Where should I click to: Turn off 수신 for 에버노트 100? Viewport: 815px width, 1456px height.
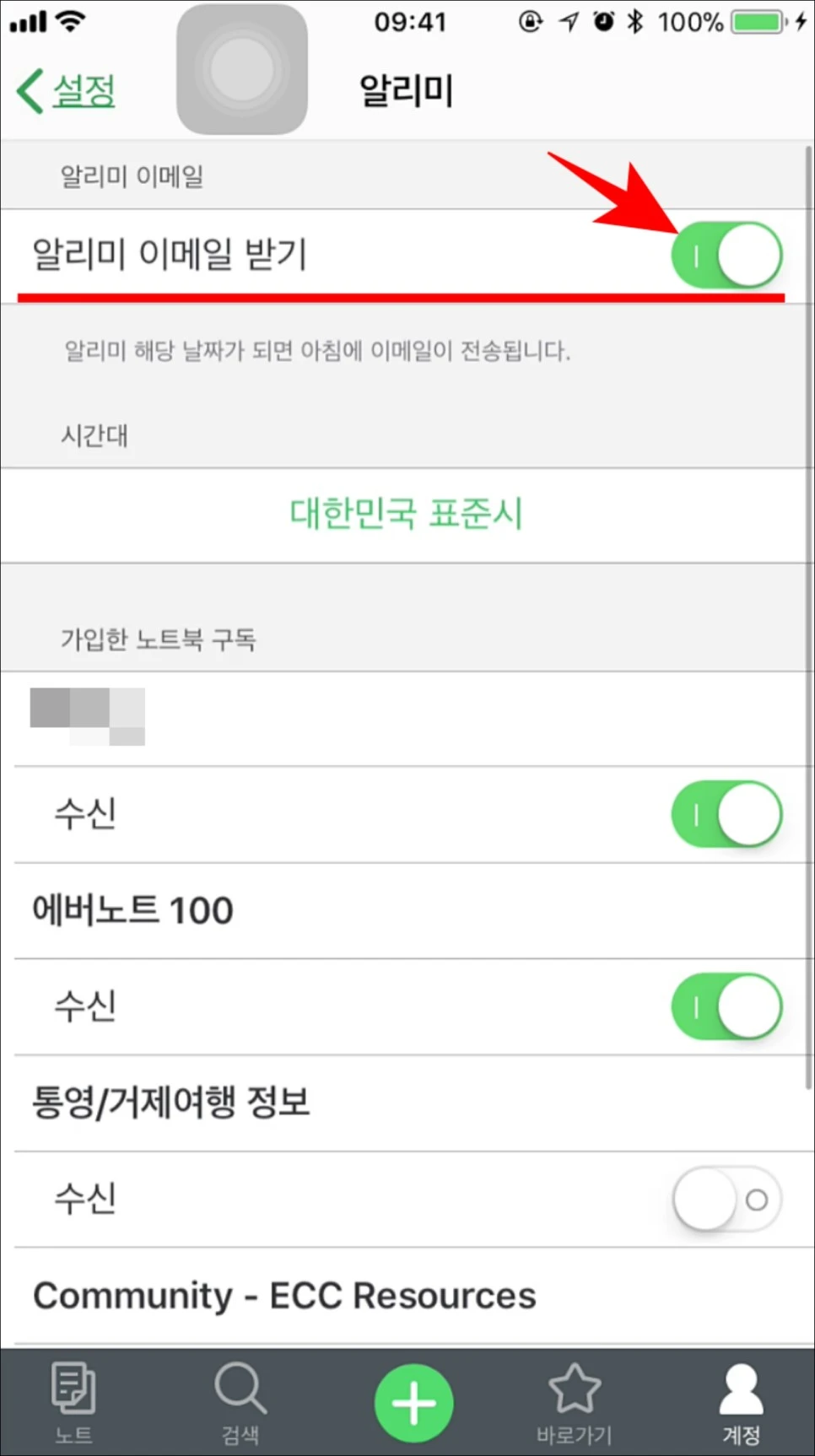[x=726, y=1006]
